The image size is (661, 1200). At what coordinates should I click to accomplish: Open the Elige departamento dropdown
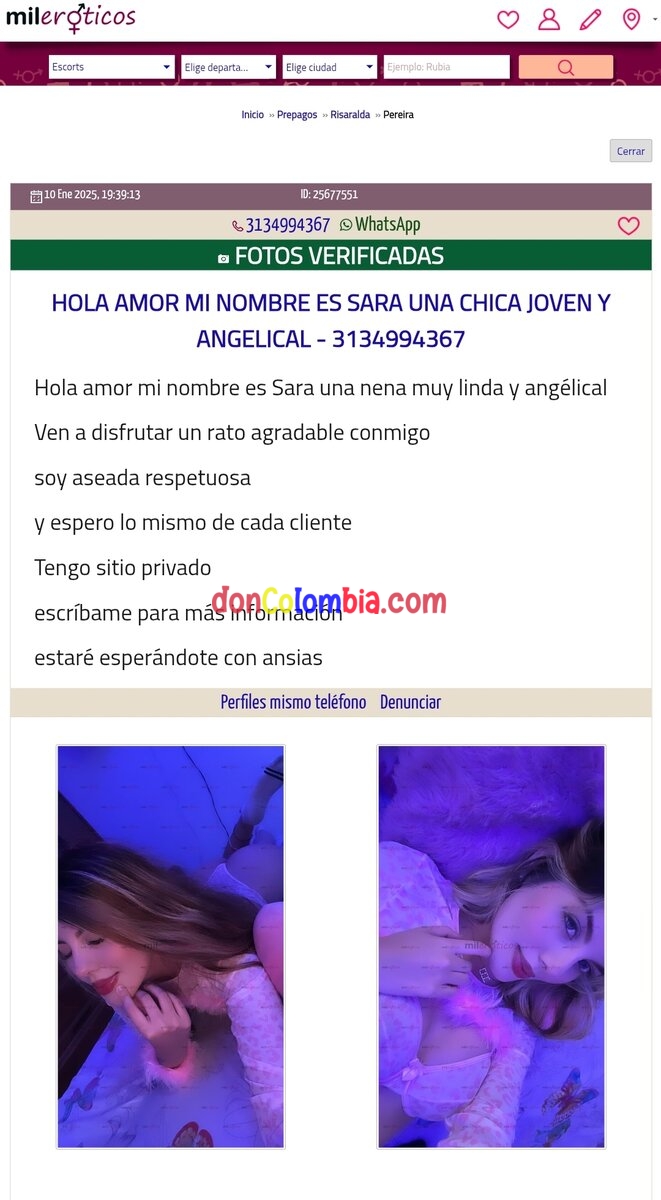tap(228, 67)
